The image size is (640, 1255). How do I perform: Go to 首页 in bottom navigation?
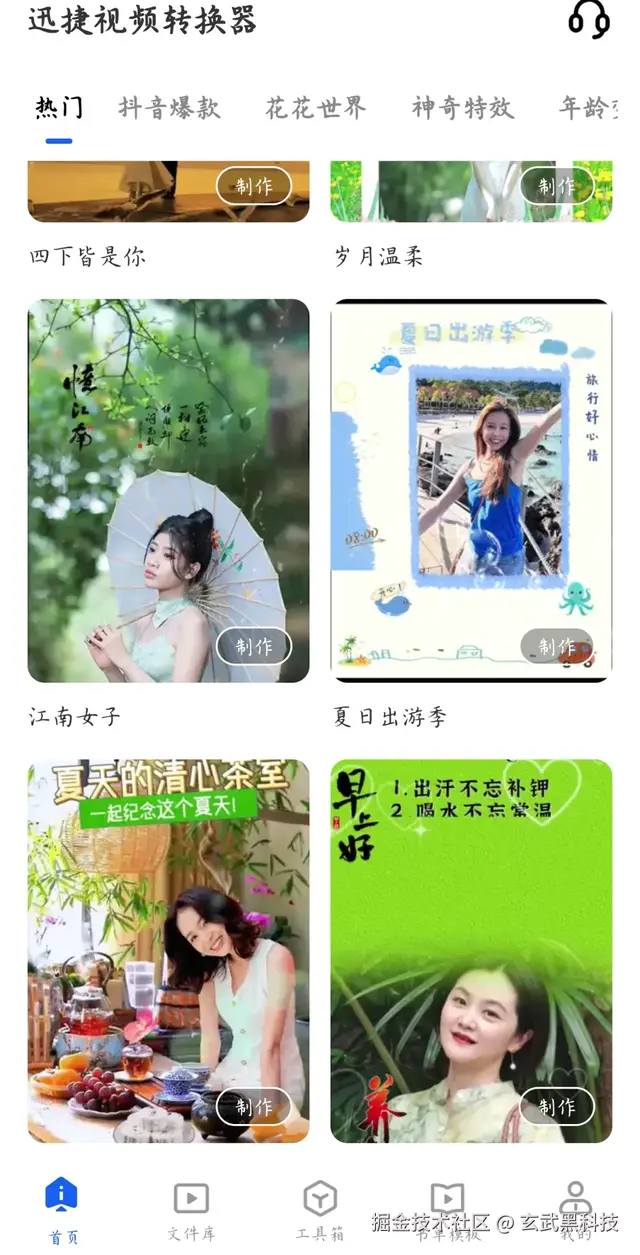coord(62,1209)
